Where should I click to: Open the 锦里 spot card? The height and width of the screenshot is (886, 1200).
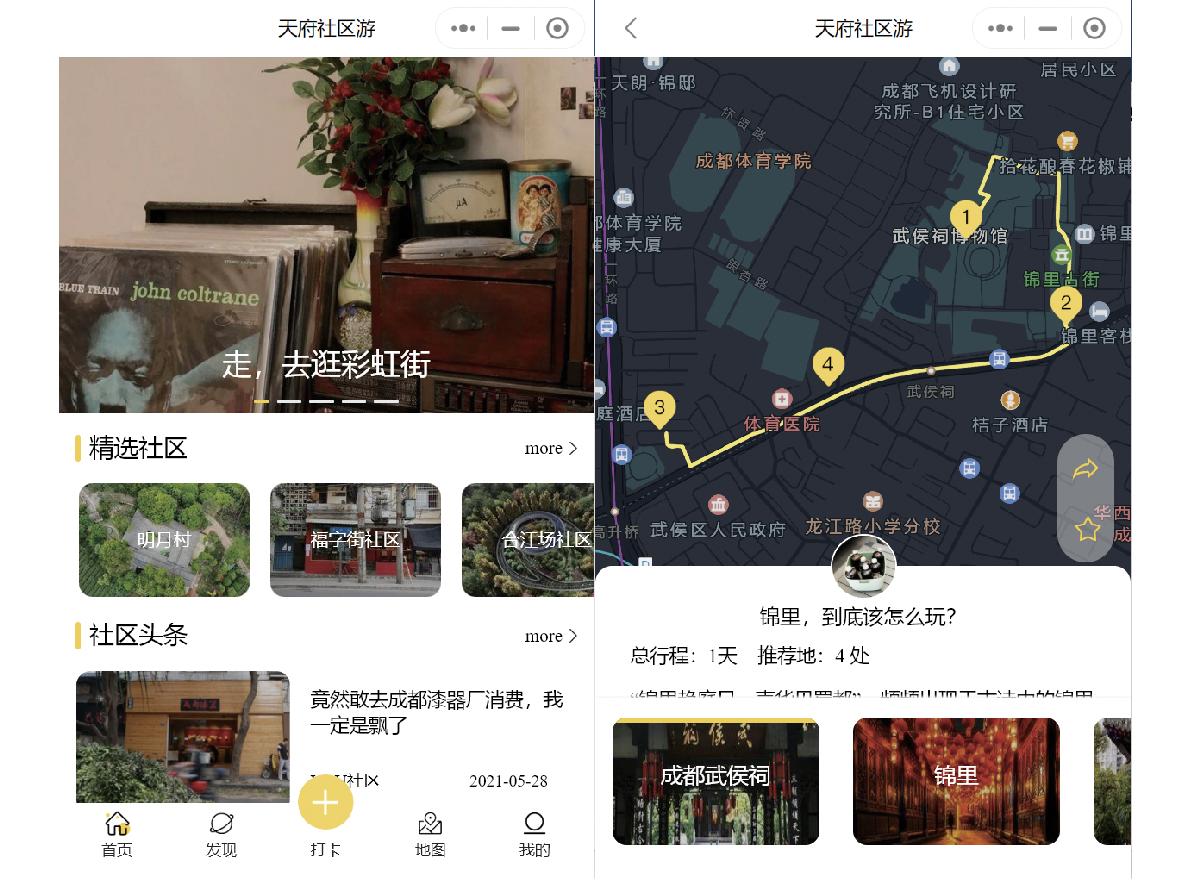[x=955, y=781]
